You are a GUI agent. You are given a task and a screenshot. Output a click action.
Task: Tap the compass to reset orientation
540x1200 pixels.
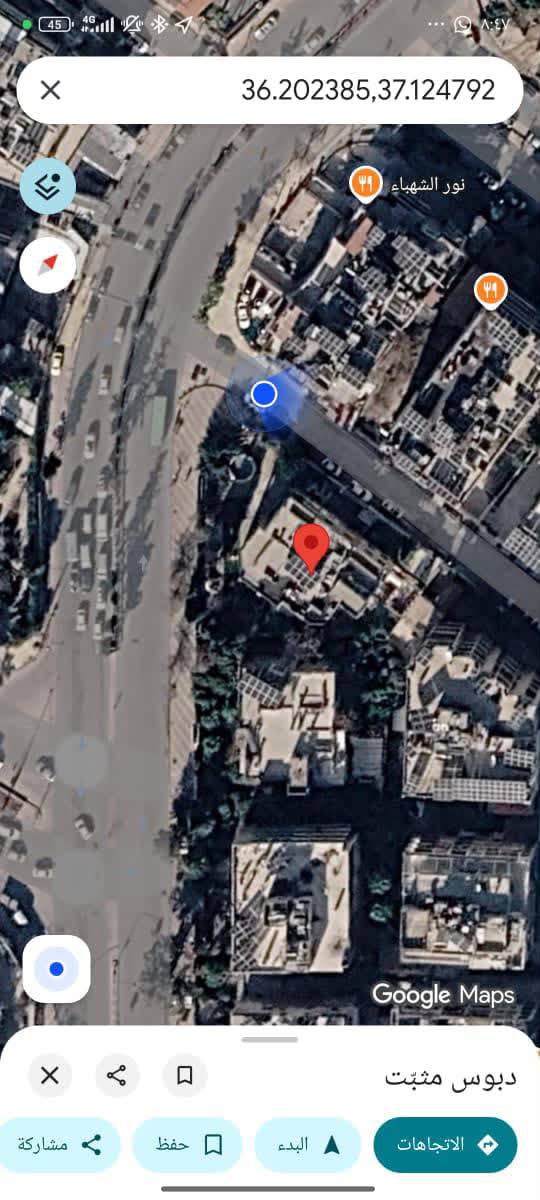pyautogui.click(x=48, y=265)
